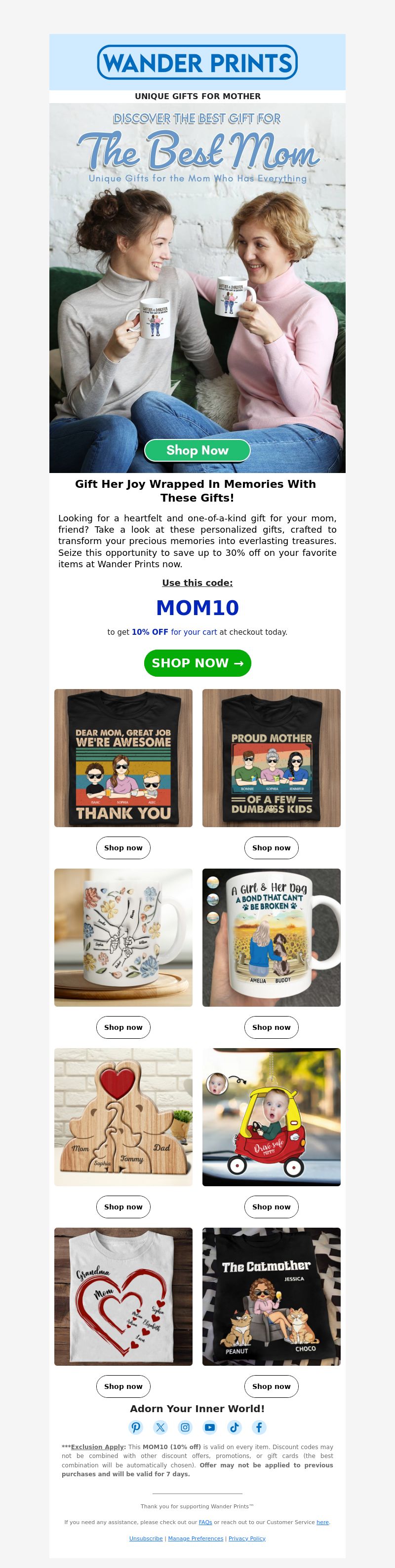
Task: Open the FAQs link
Action: click(205, 1522)
